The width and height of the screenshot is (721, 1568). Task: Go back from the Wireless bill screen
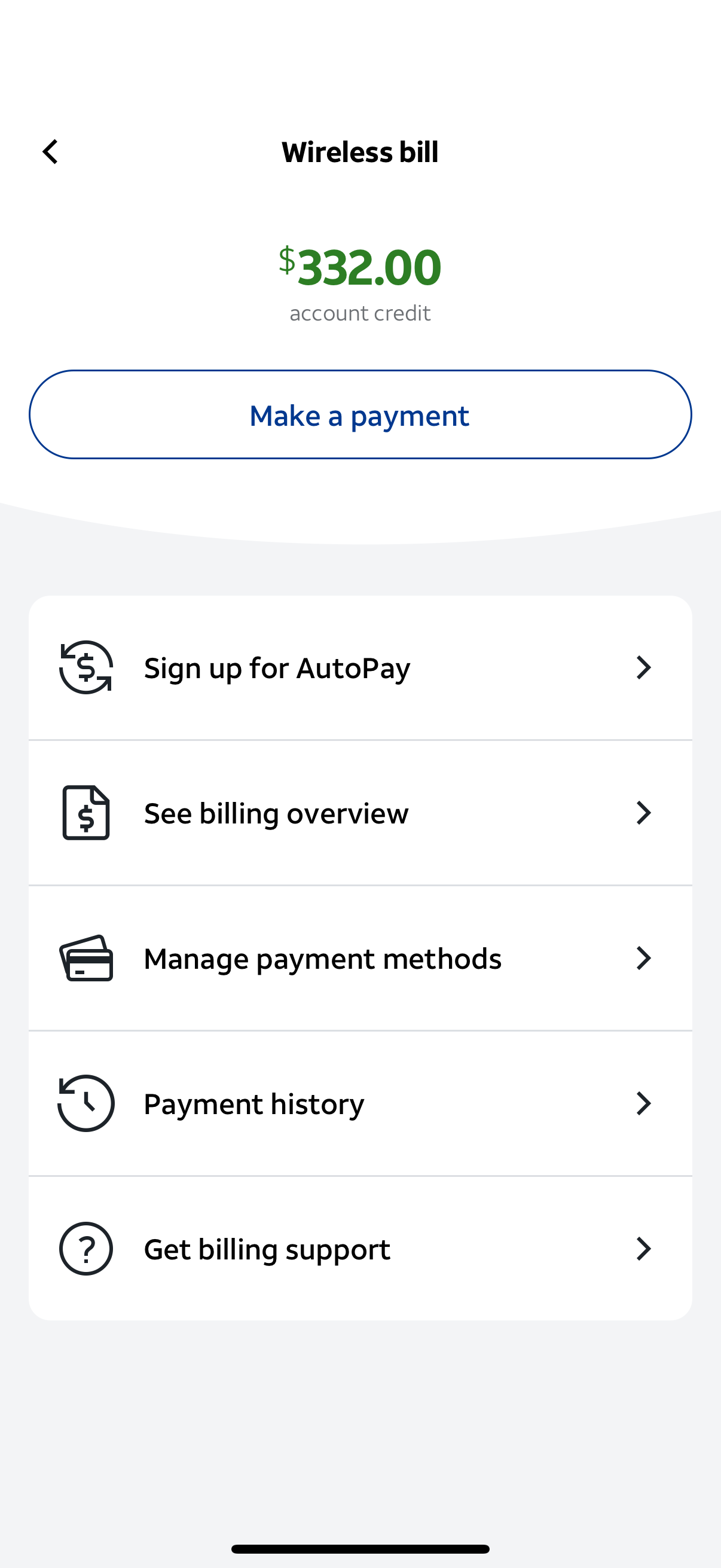point(50,152)
